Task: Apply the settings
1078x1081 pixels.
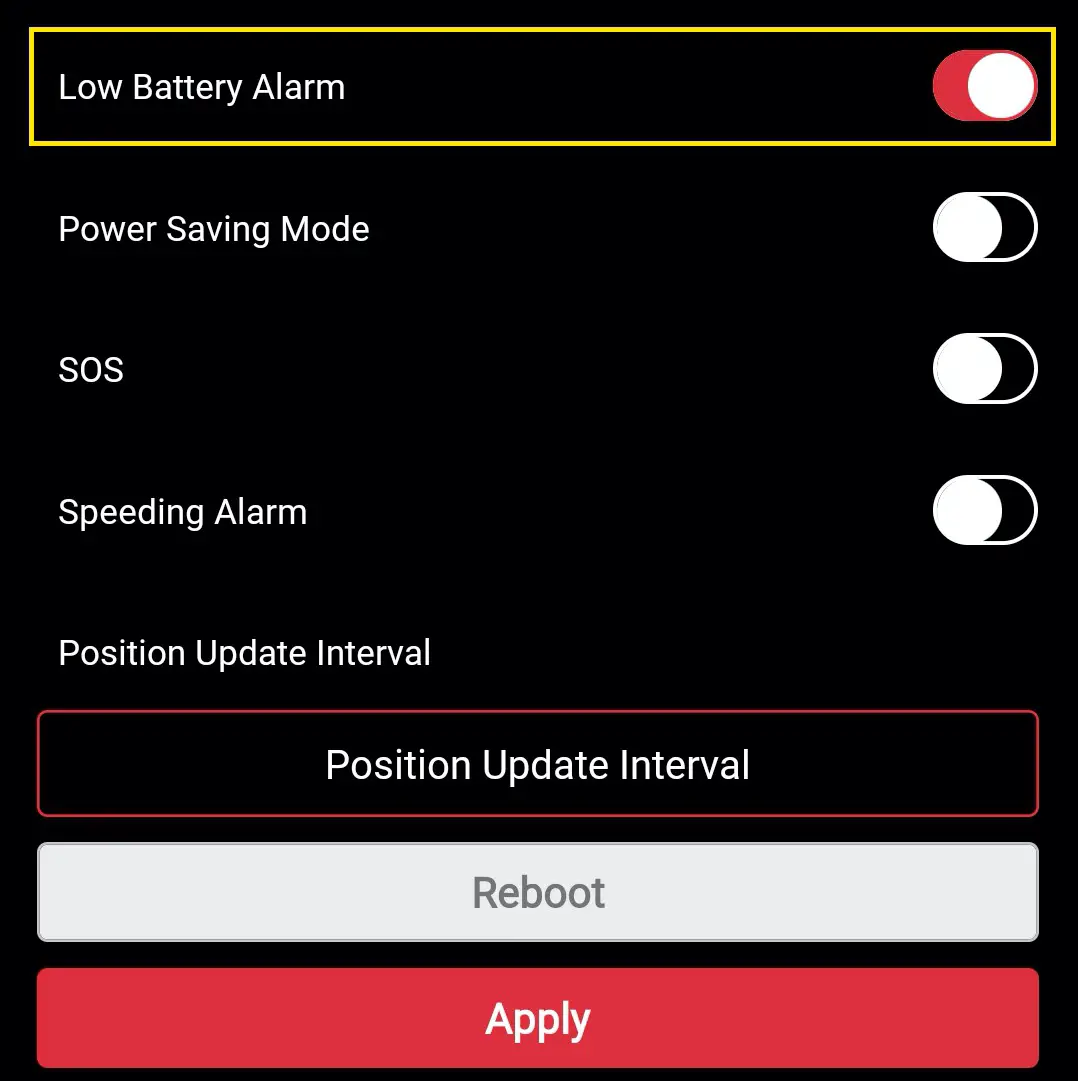Action: tap(538, 1018)
